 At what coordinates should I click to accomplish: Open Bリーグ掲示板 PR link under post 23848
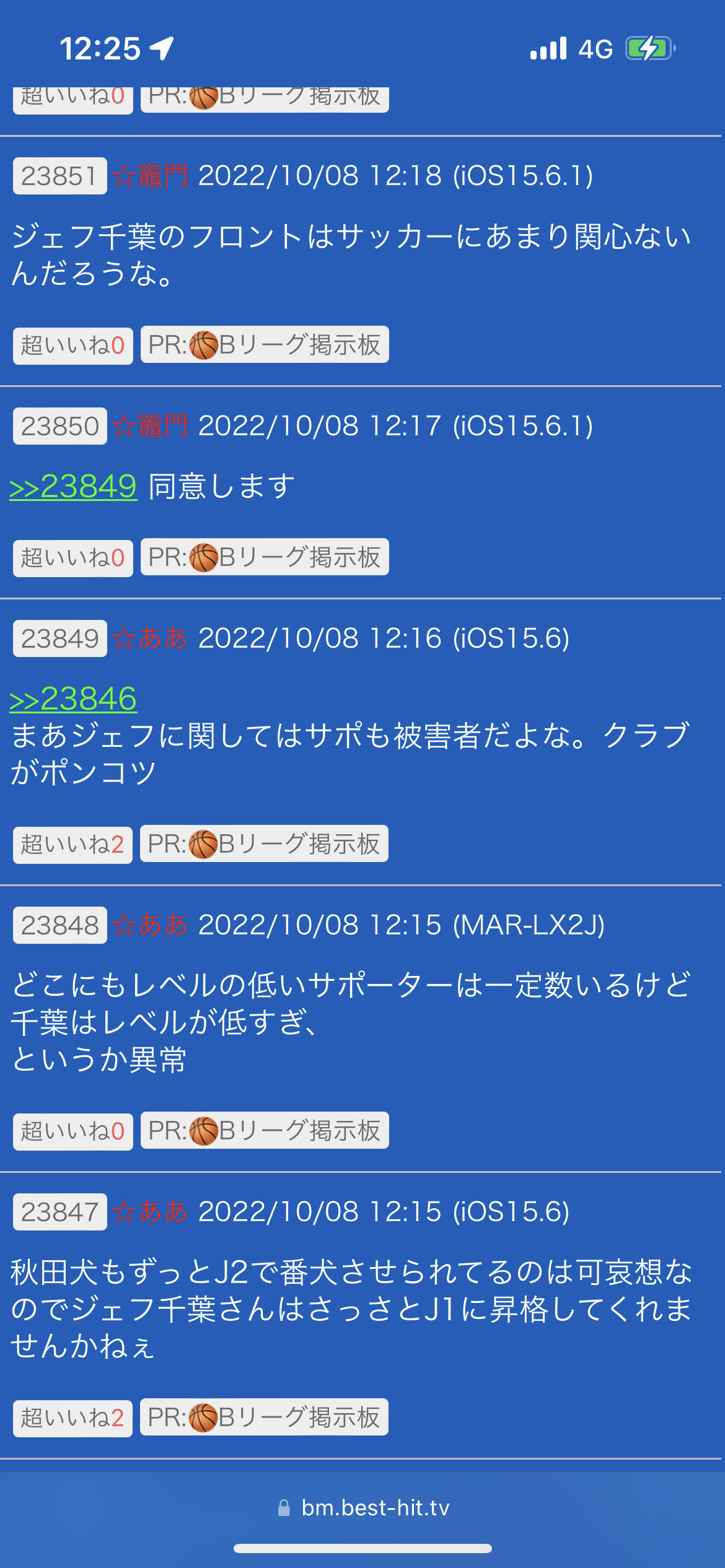(x=265, y=1131)
